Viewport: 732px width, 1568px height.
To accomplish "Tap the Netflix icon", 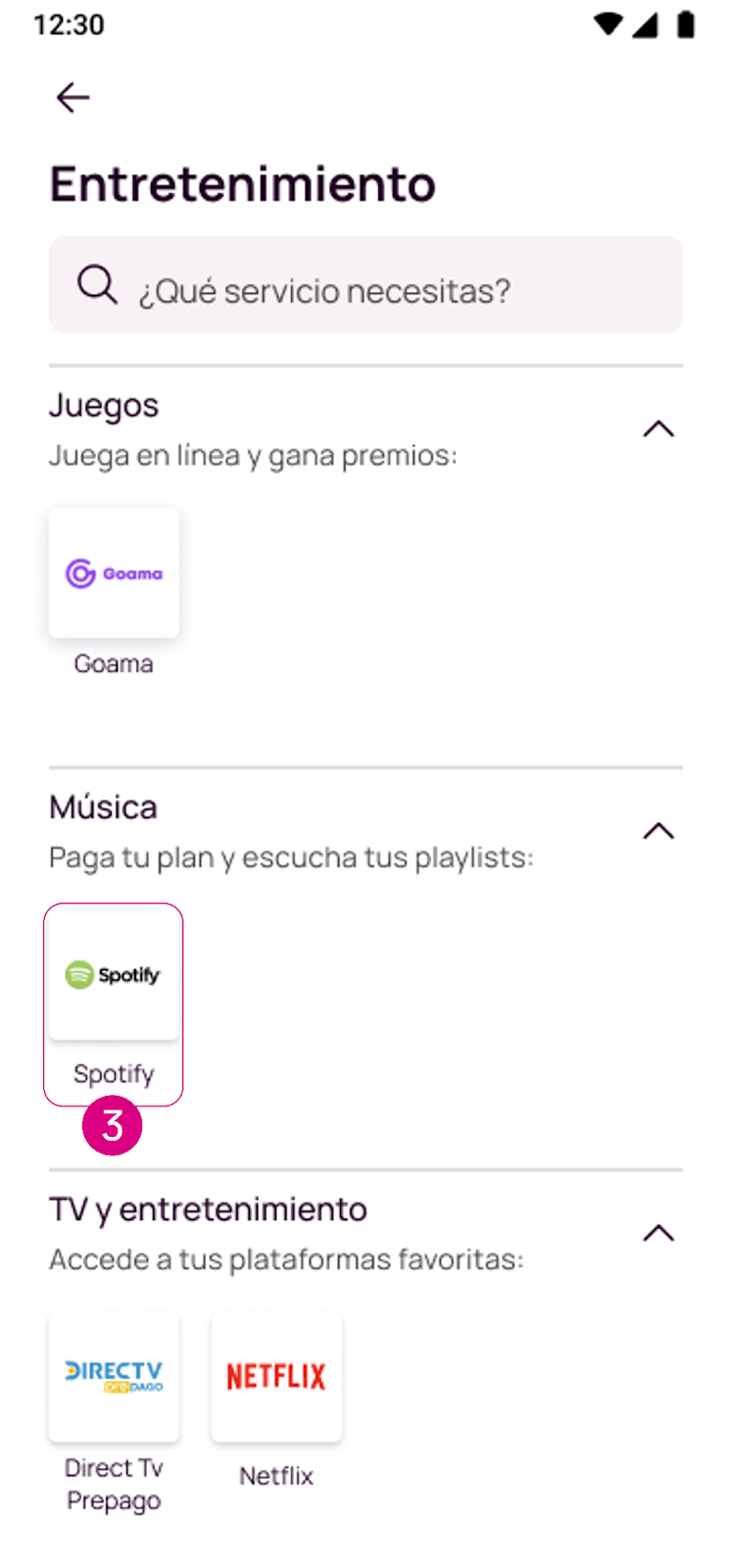I will [x=276, y=1376].
